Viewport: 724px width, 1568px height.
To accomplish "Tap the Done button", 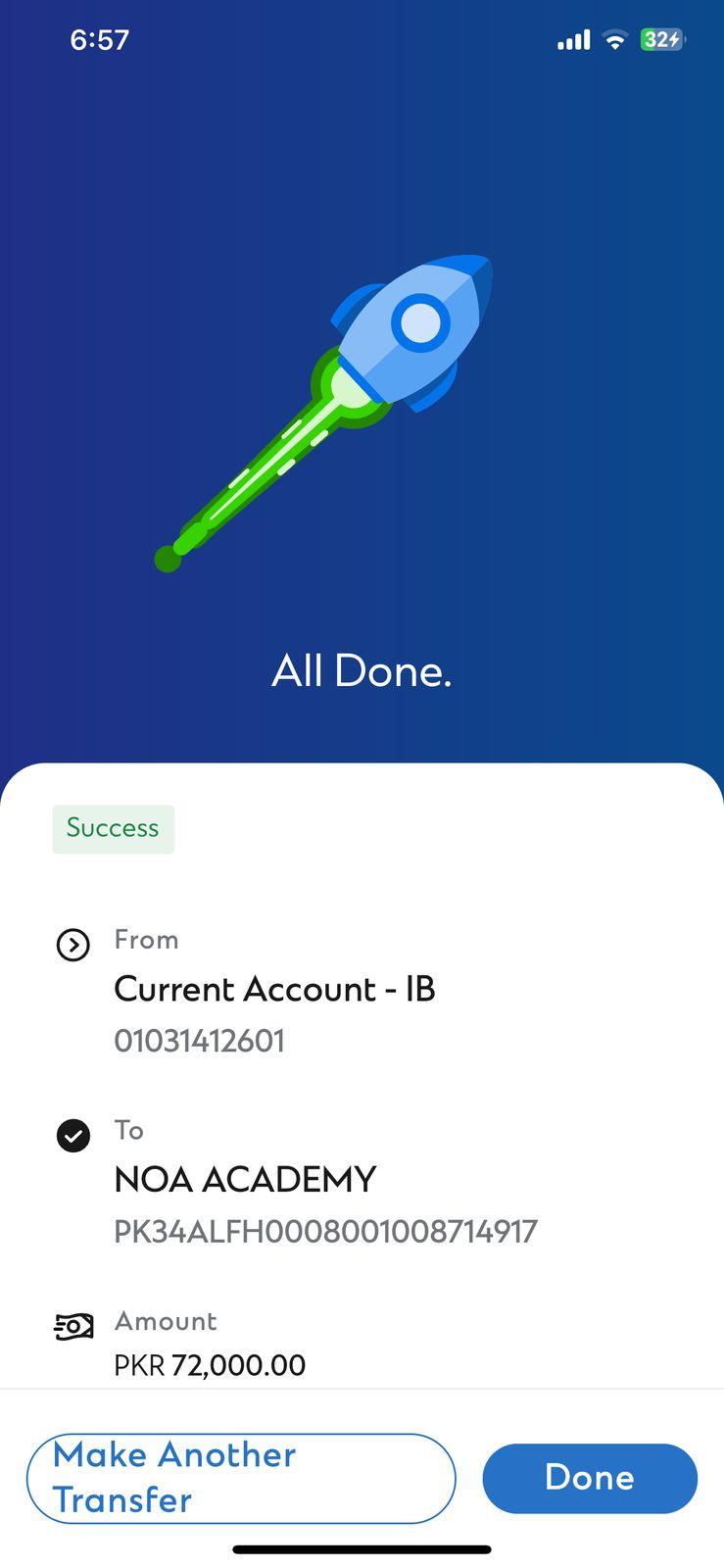I will click(589, 1478).
